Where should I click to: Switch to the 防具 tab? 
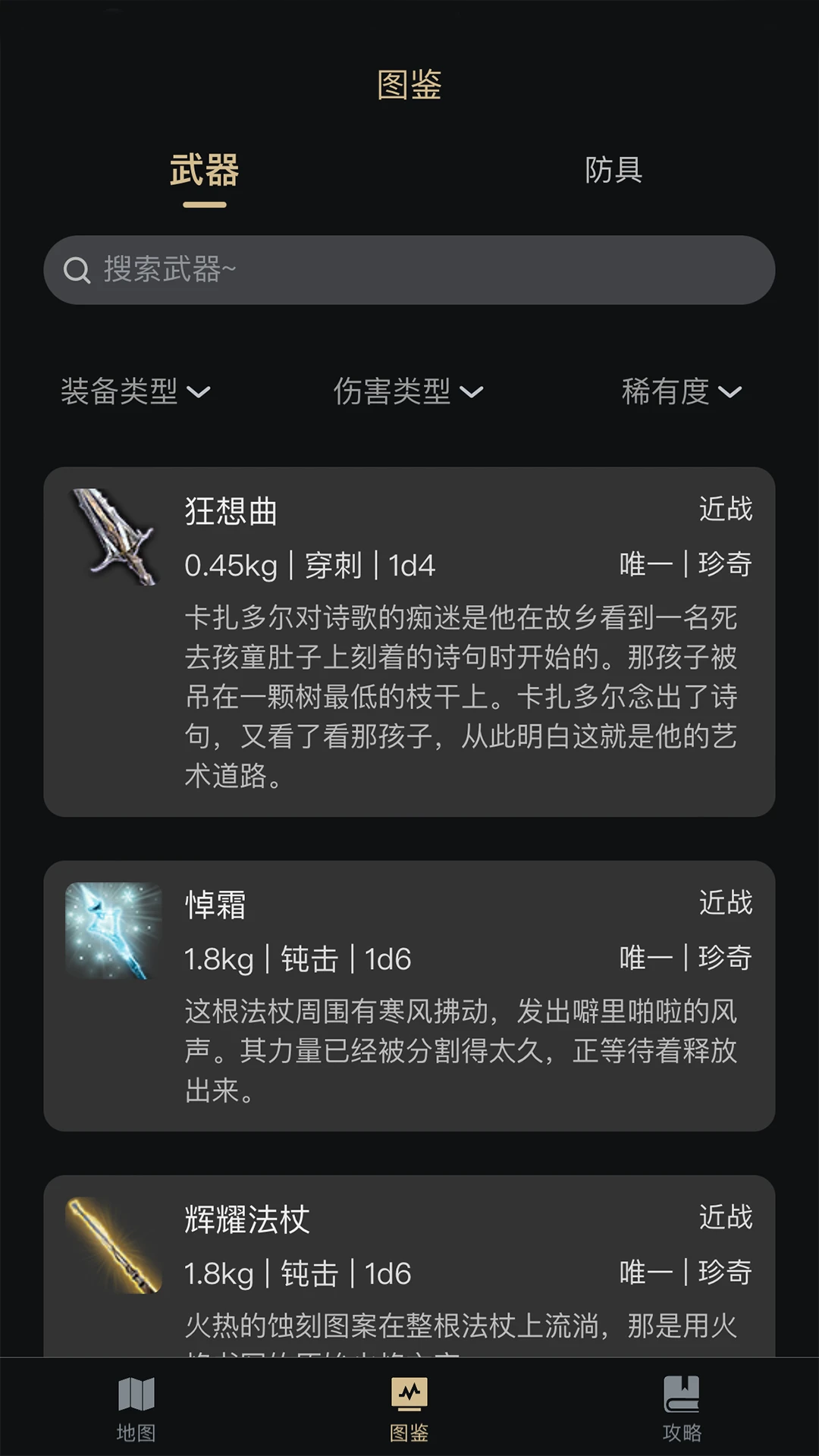pos(613,170)
